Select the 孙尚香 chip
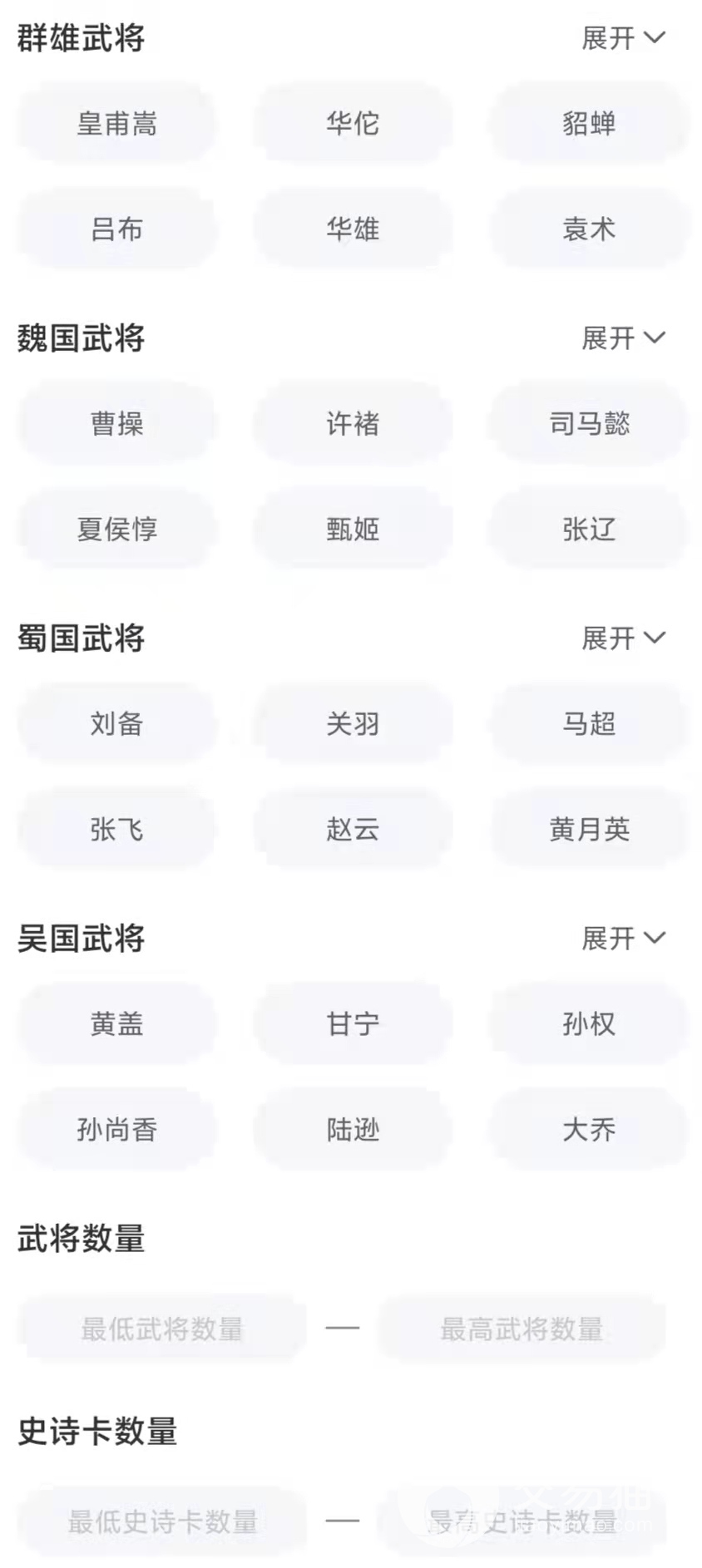 point(117,1129)
